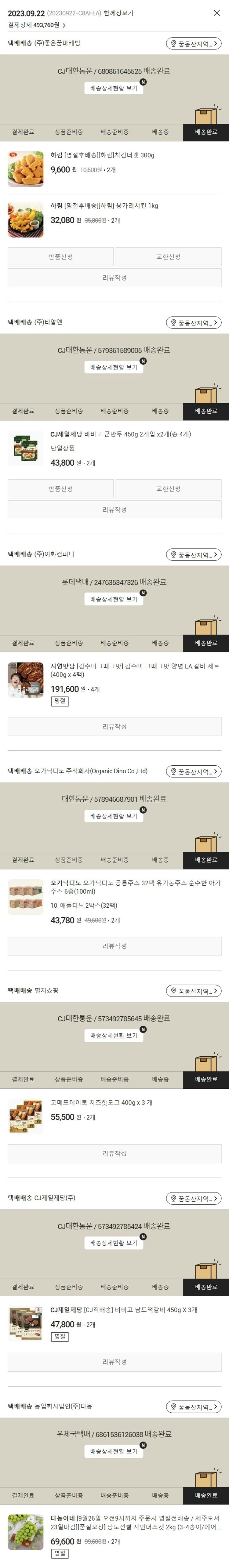Image resolution: width=229 pixels, height=1568 pixels.
Task: Request 교환신청 for 비비고 군만두
Action: tap(168, 489)
